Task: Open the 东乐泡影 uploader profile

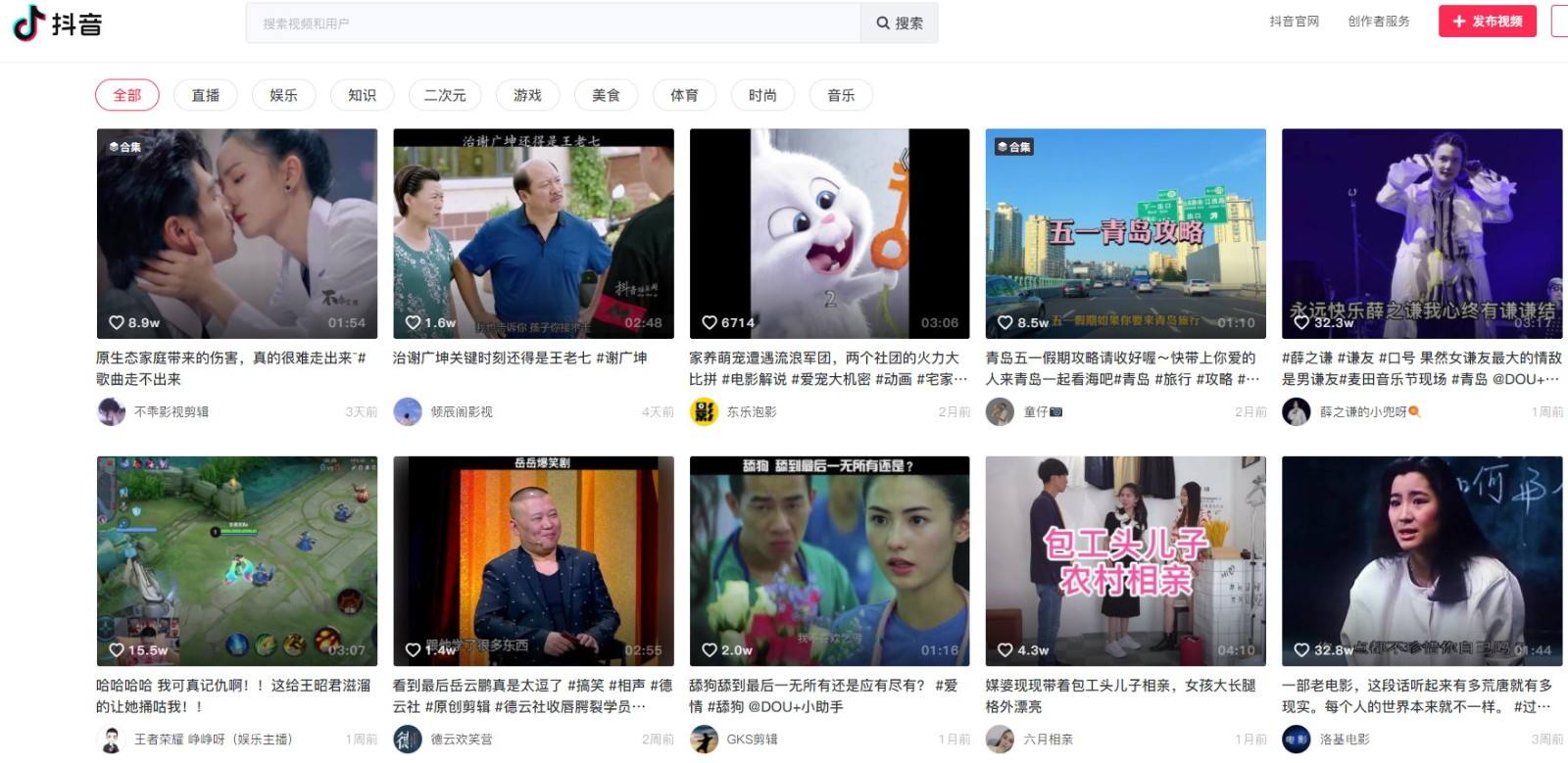Action: tap(751, 412)
